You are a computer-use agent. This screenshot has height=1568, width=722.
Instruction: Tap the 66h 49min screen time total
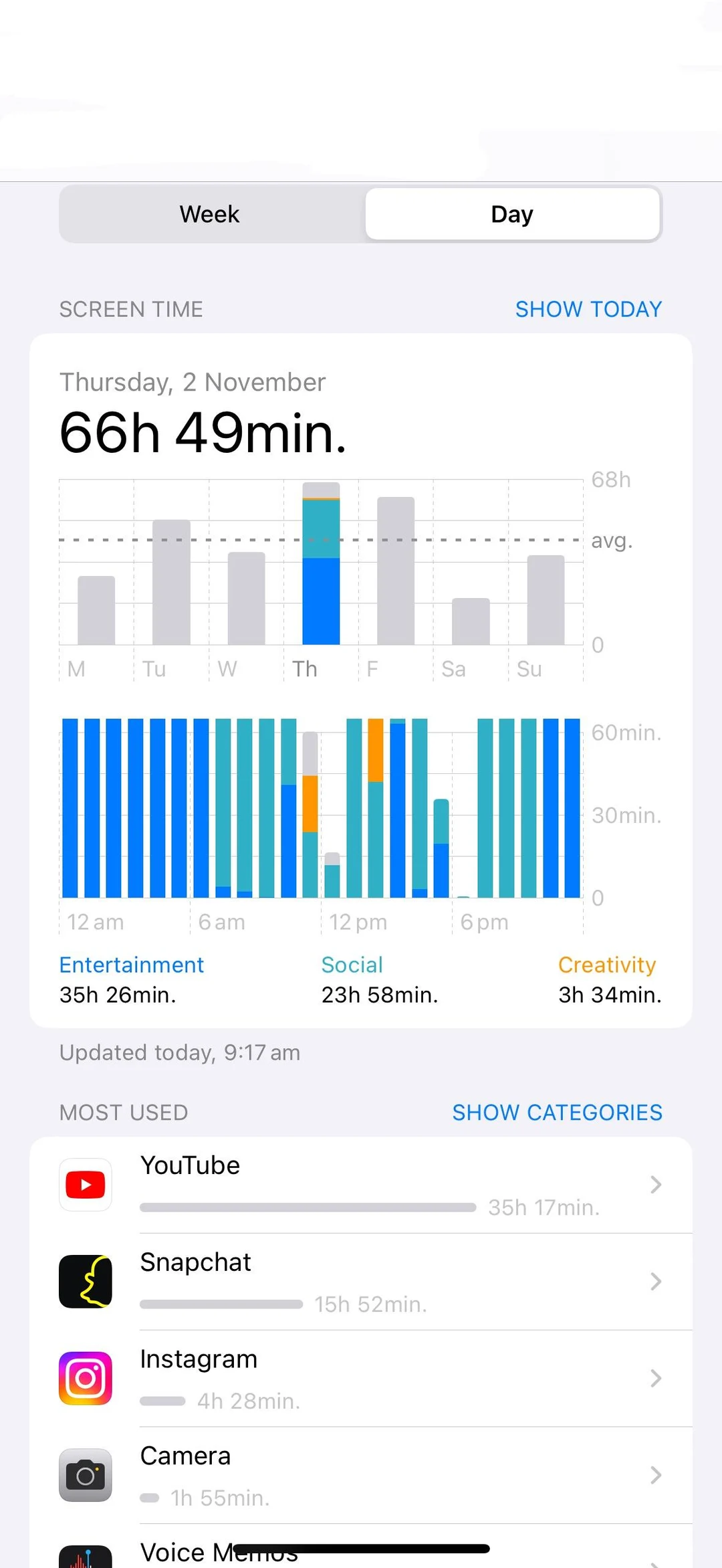[203, 433]
